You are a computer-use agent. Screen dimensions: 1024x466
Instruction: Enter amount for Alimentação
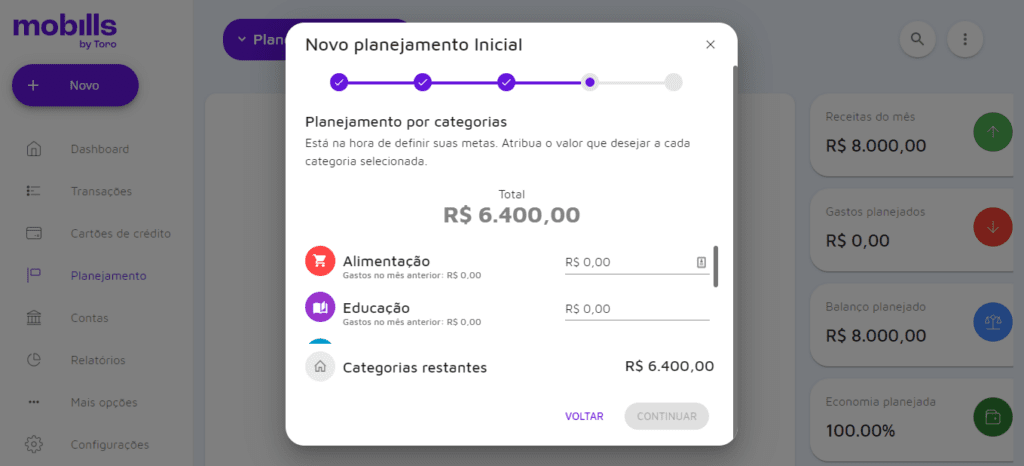point(628,262)
